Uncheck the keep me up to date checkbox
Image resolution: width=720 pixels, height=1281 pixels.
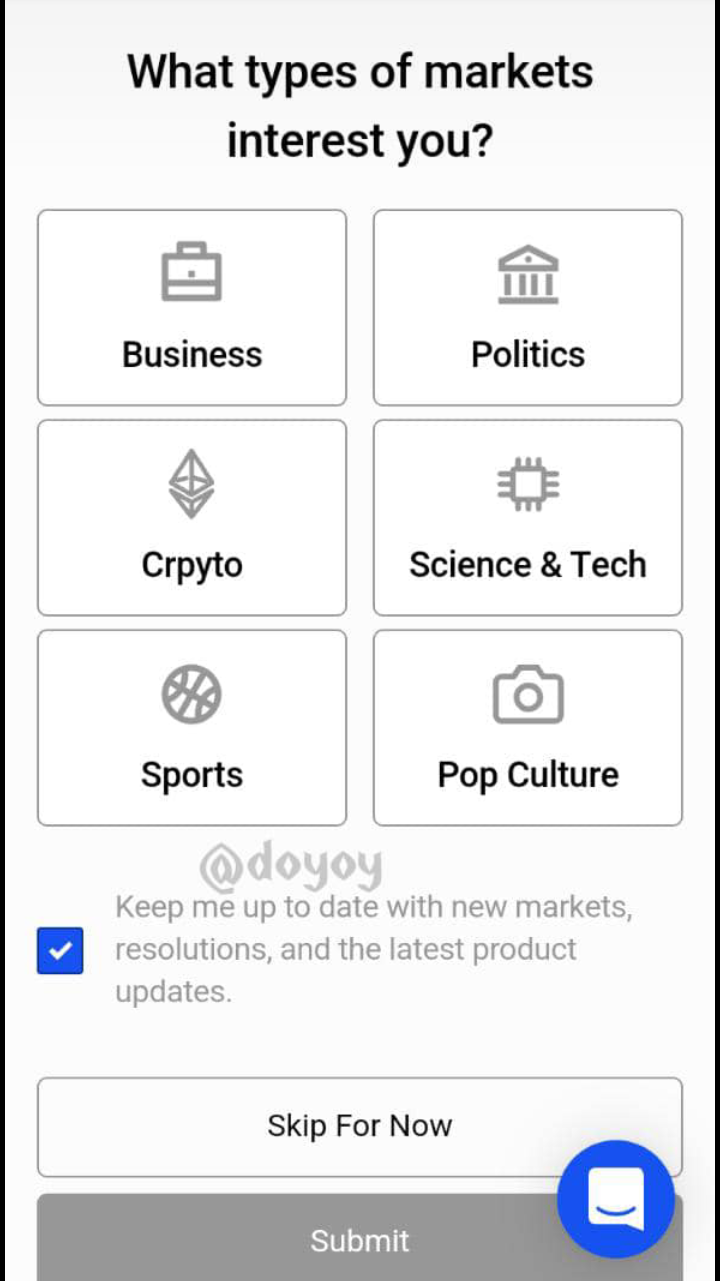(x=60, y=951)
